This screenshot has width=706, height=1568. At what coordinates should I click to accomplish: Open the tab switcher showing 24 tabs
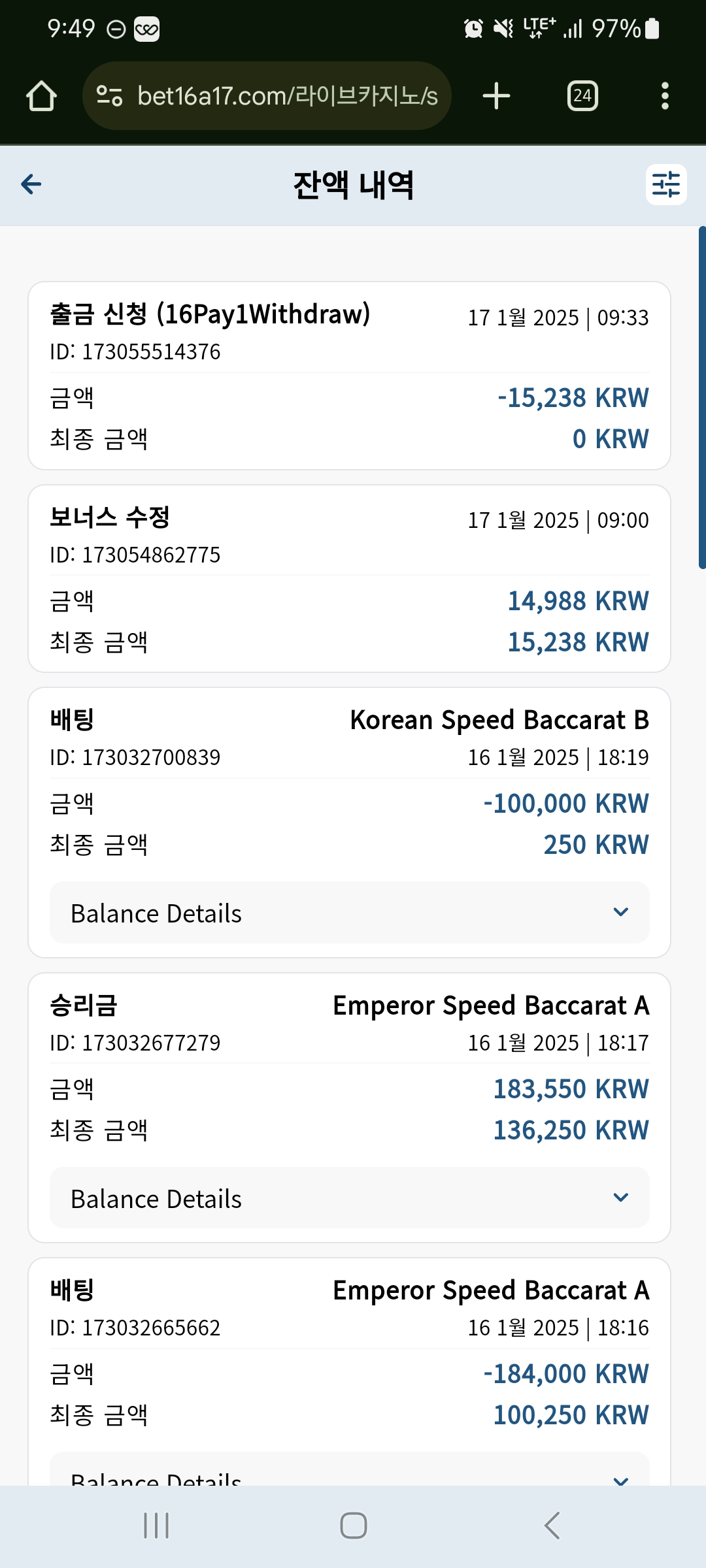582,96
